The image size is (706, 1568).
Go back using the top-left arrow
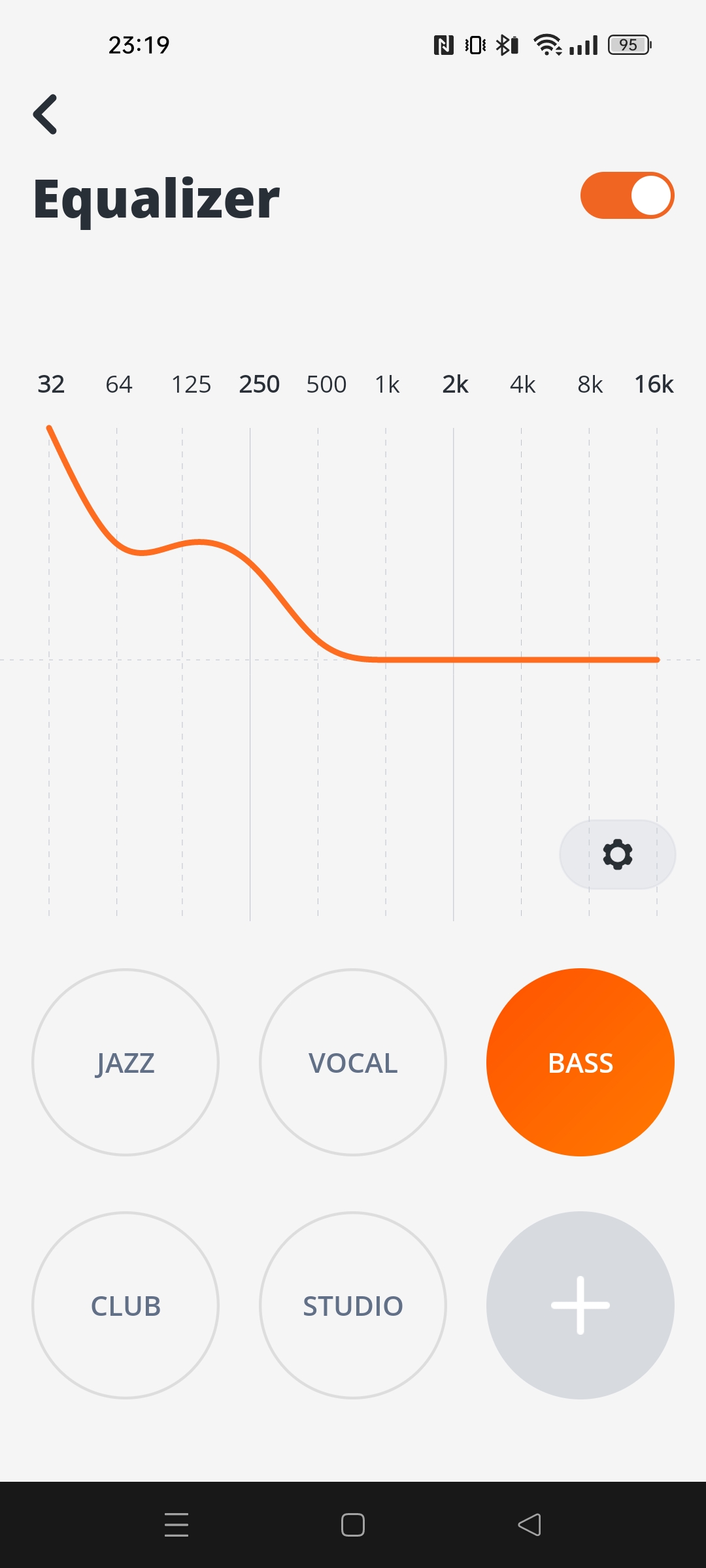[46, 114]
